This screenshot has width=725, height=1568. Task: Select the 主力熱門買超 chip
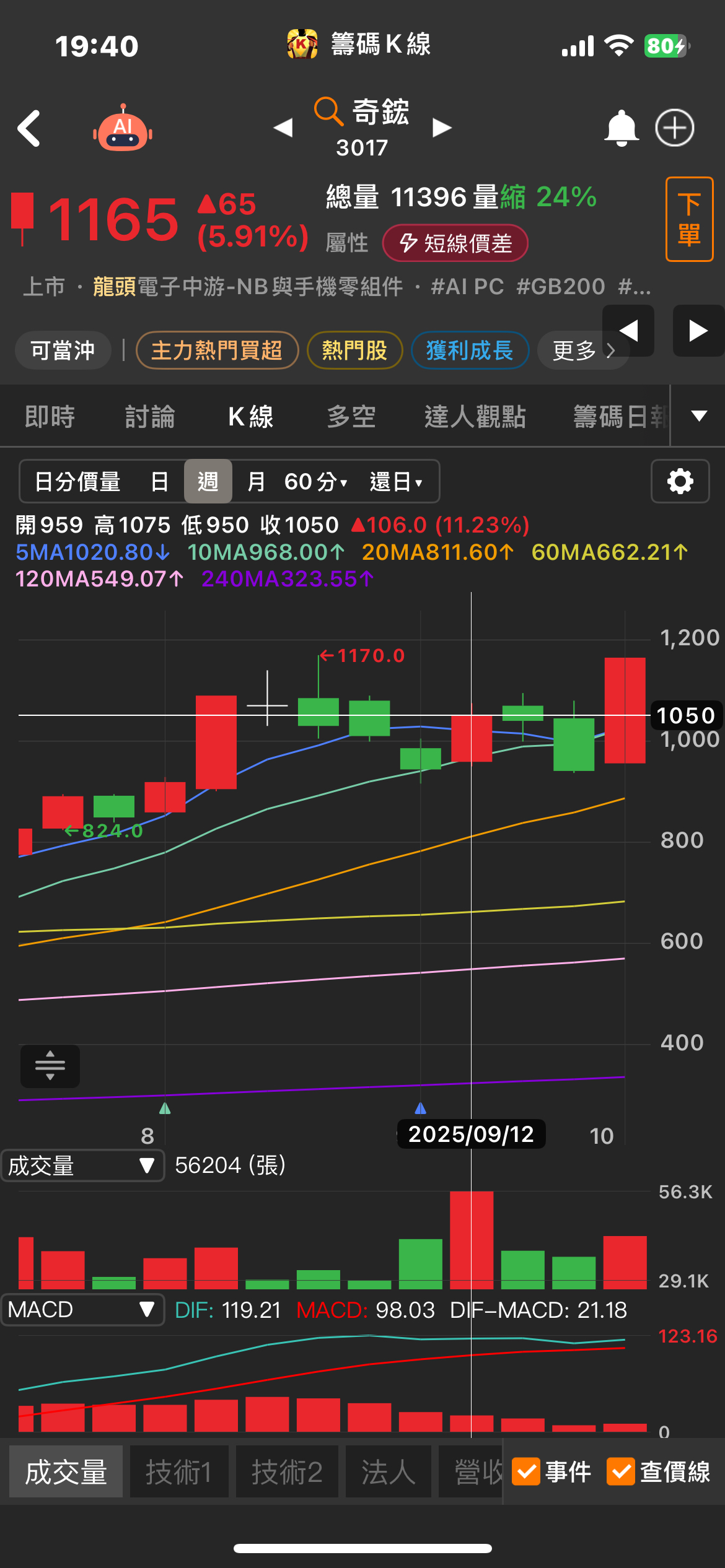coord(217,351)
